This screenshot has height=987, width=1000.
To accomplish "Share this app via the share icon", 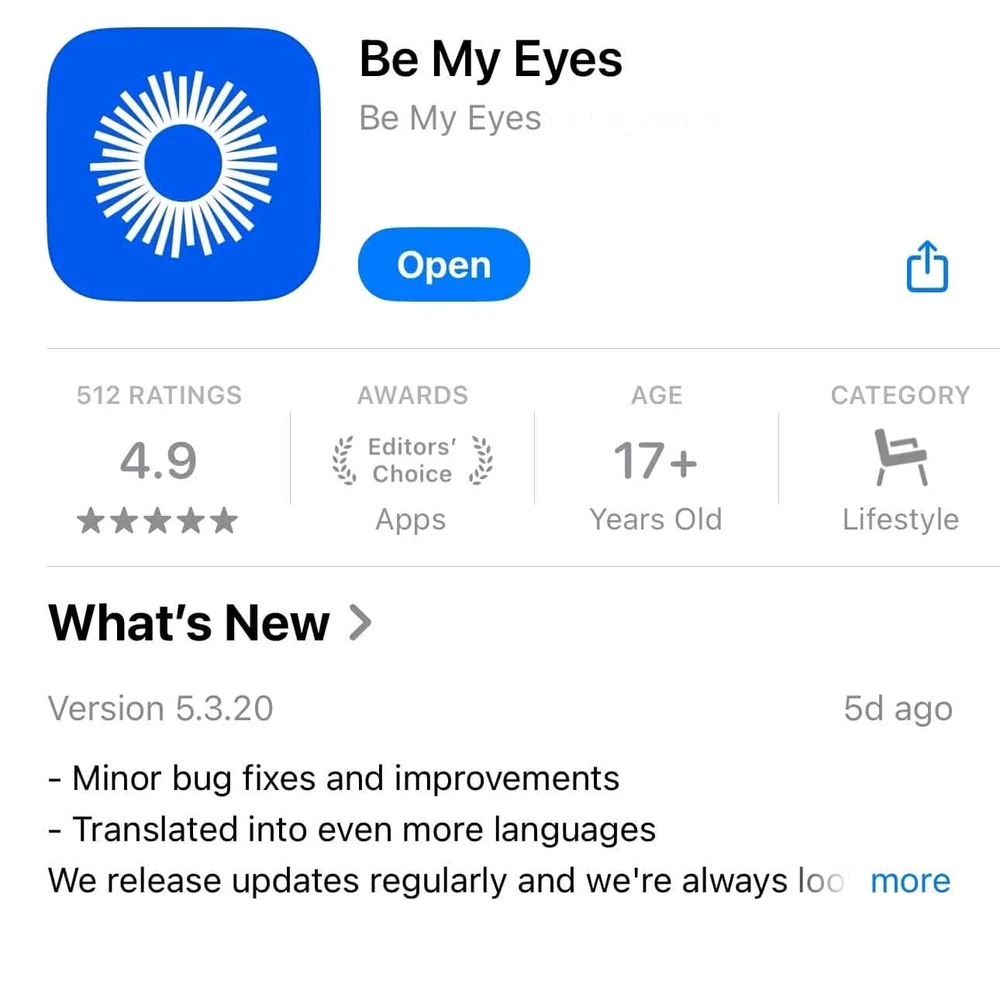I will click(926, 266).
